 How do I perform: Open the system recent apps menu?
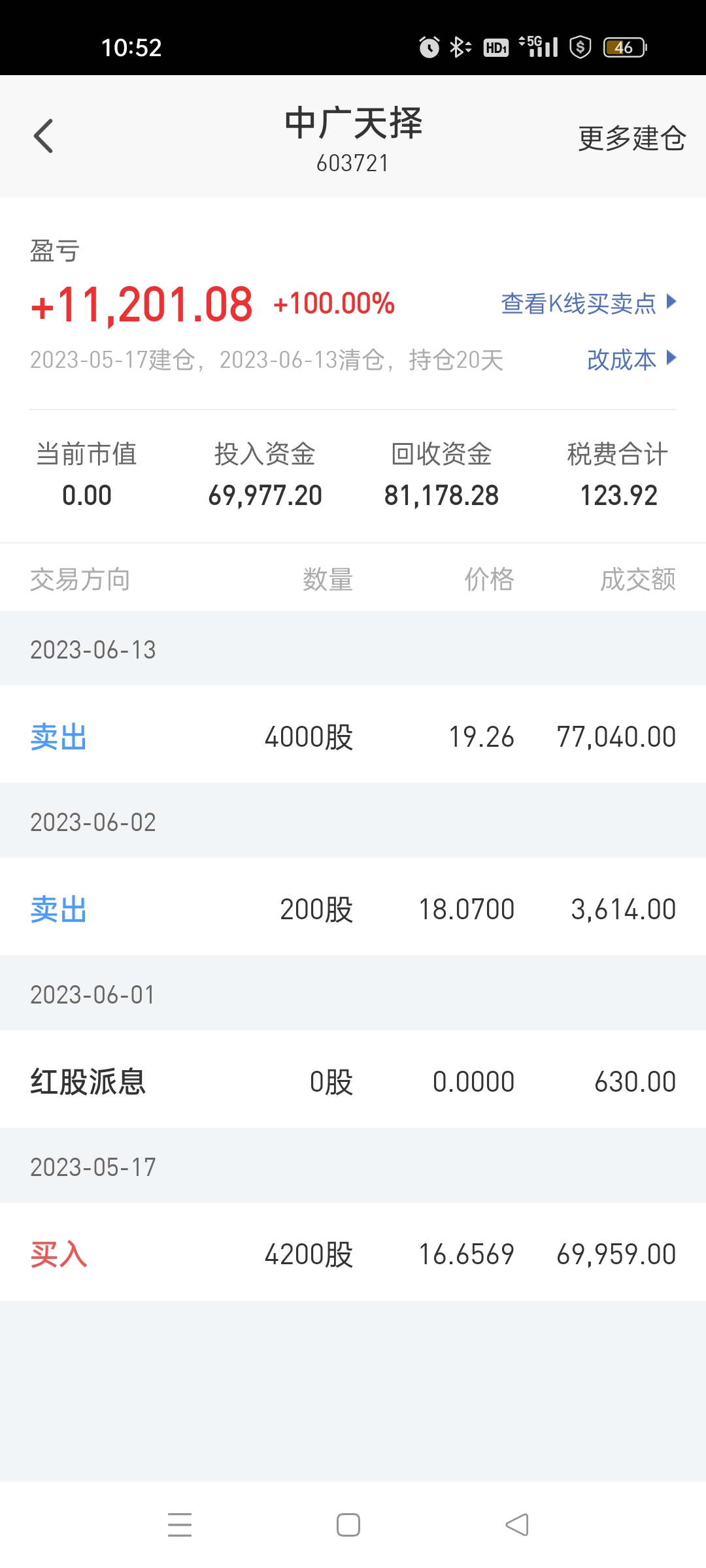[180, 1524]
